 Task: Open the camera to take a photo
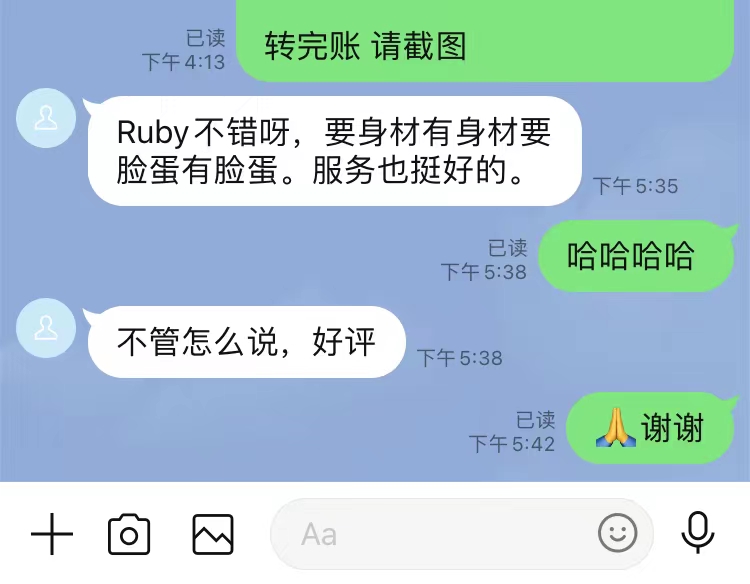pyautogui.click(x=129, y=535)
